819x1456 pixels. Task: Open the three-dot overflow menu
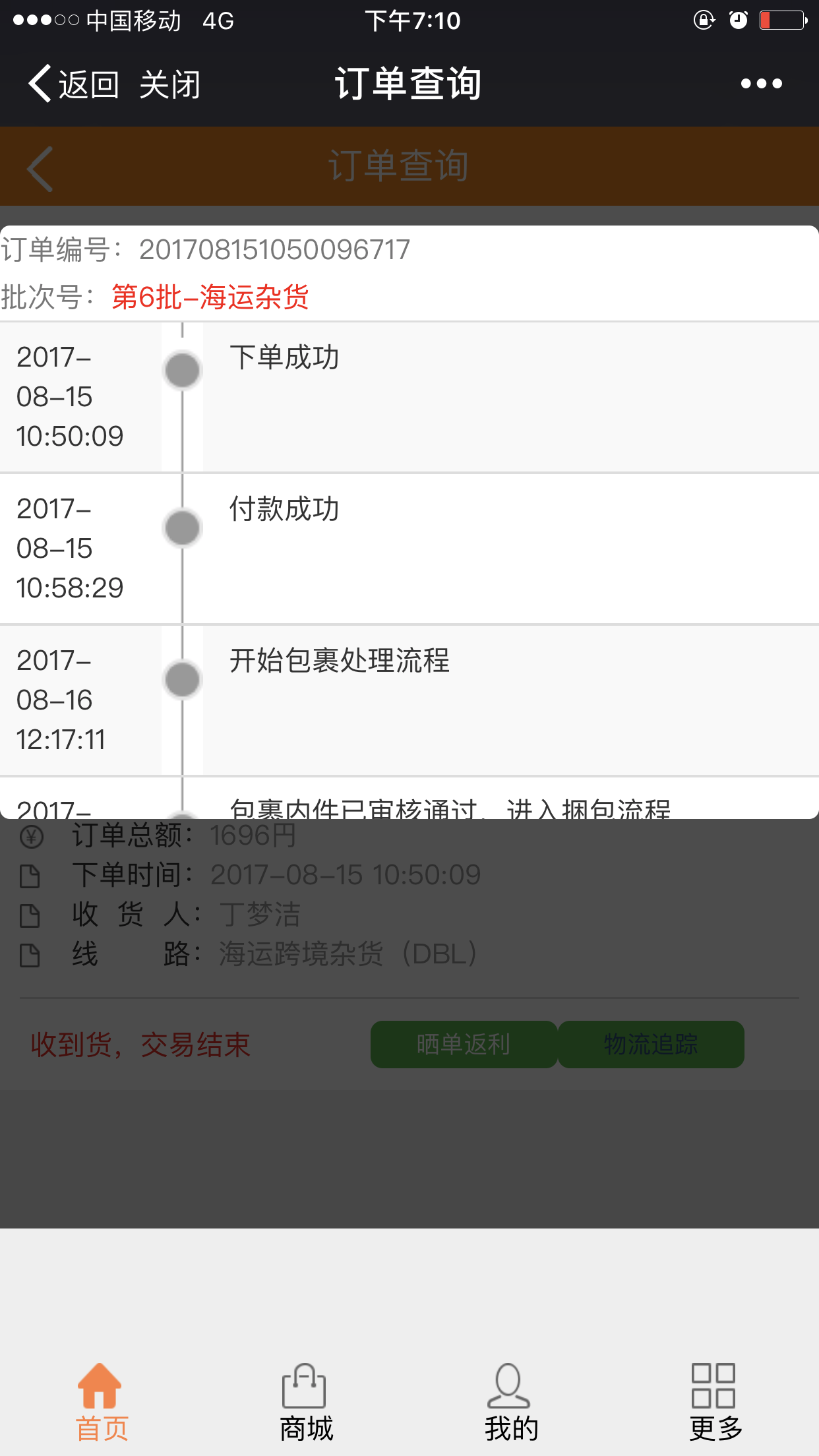761,84
